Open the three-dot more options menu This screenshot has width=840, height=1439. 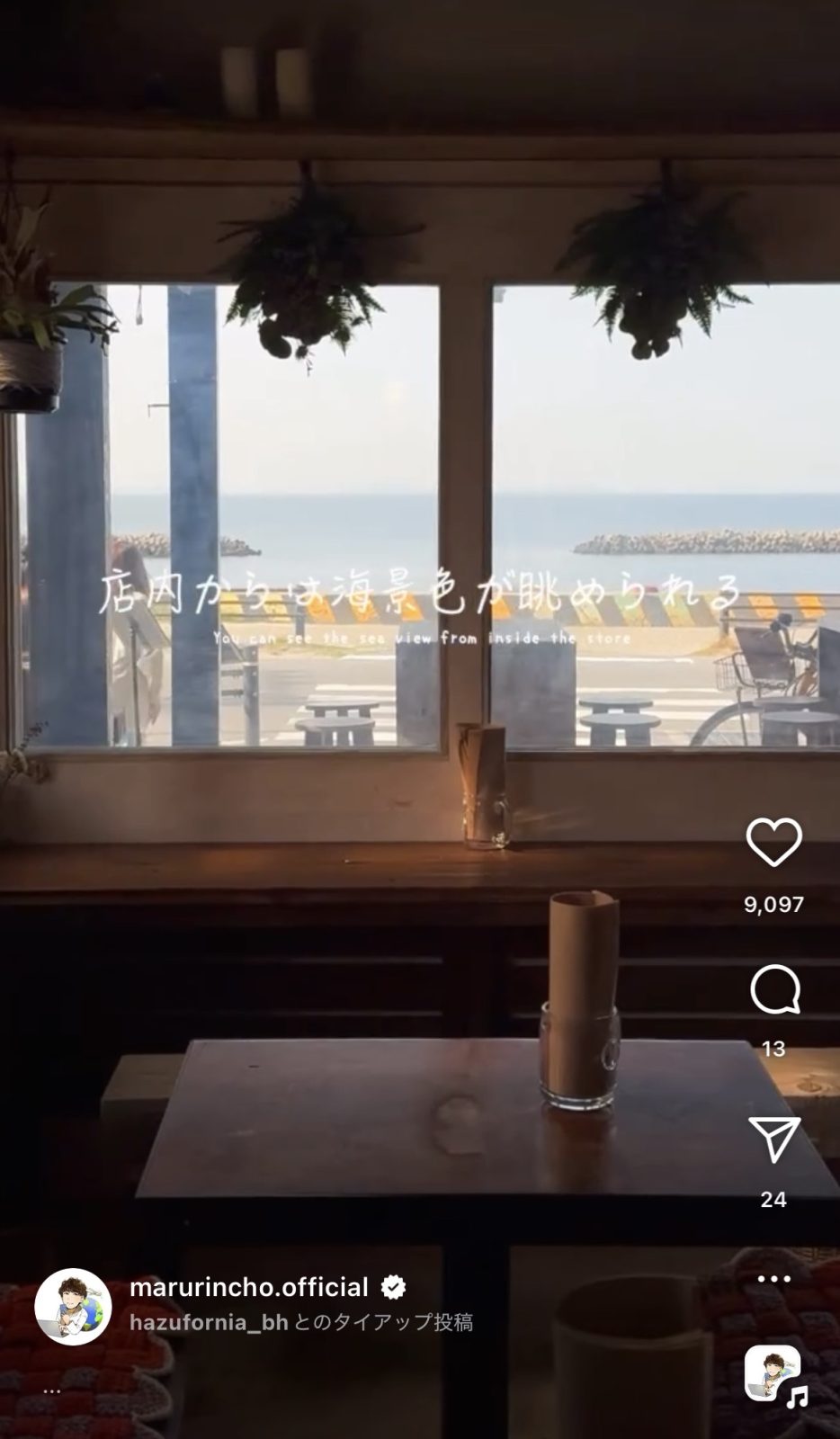tap(773, 1279)
